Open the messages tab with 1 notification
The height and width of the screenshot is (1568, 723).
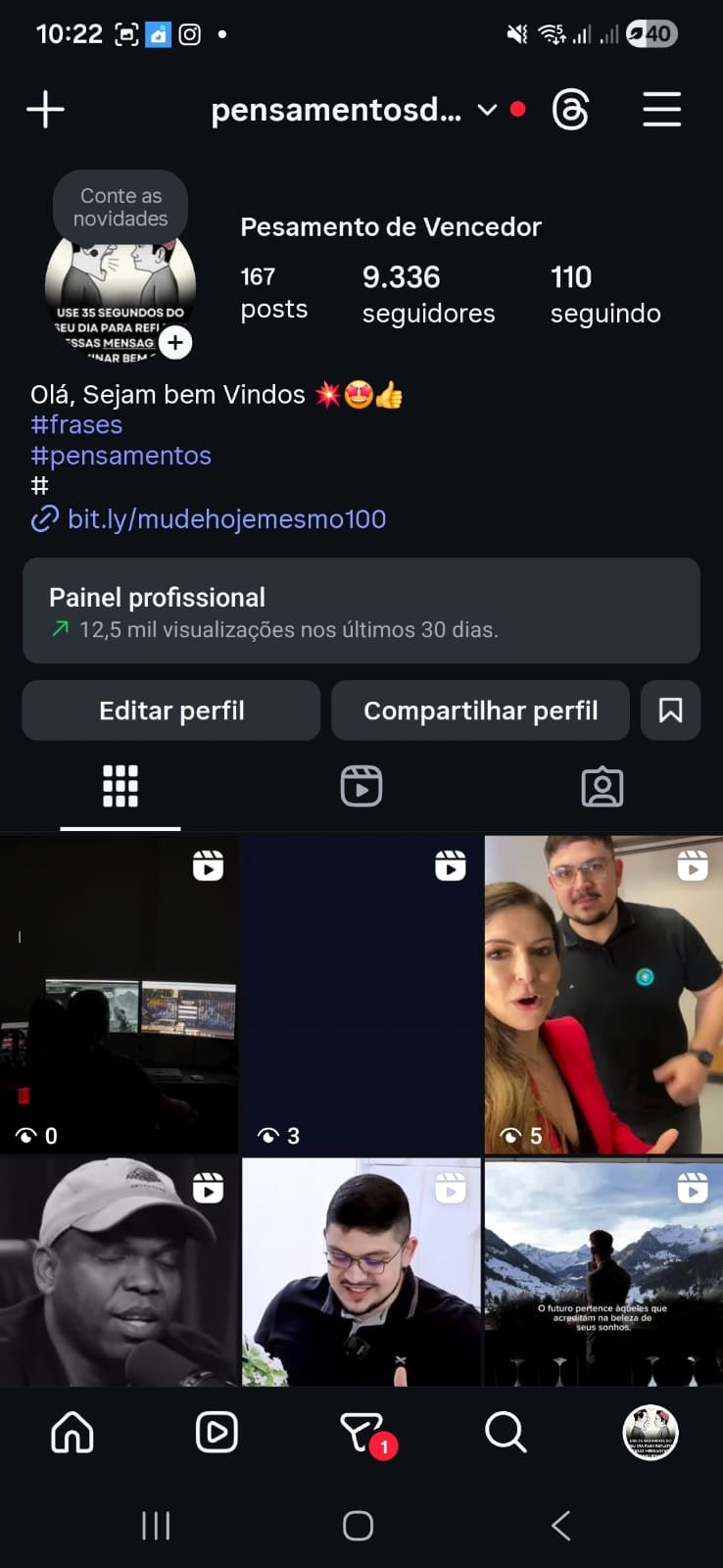pyautogui.click(x=361, y=1433)
